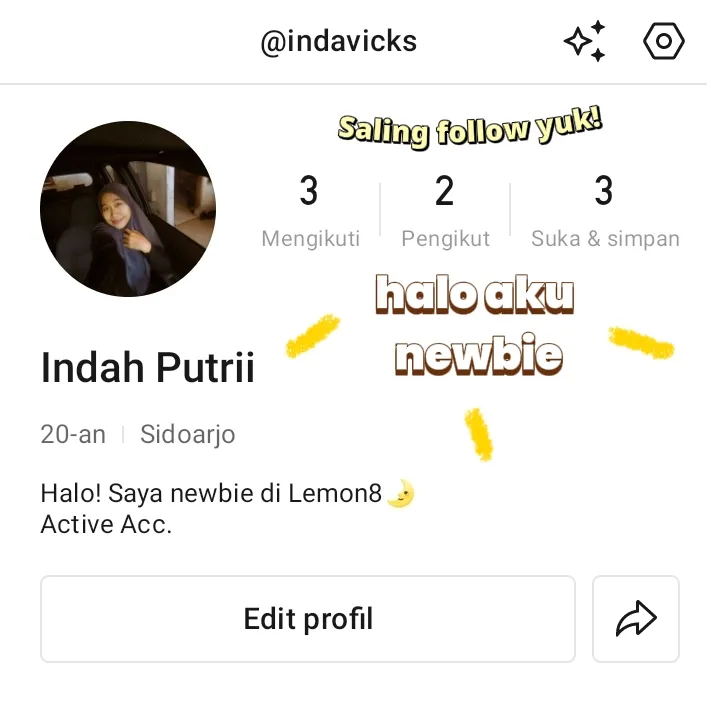Open the Mengikuti list
The height and width of the screenshot is (706, 707).
pyautogui.click(x=310, y=210)
